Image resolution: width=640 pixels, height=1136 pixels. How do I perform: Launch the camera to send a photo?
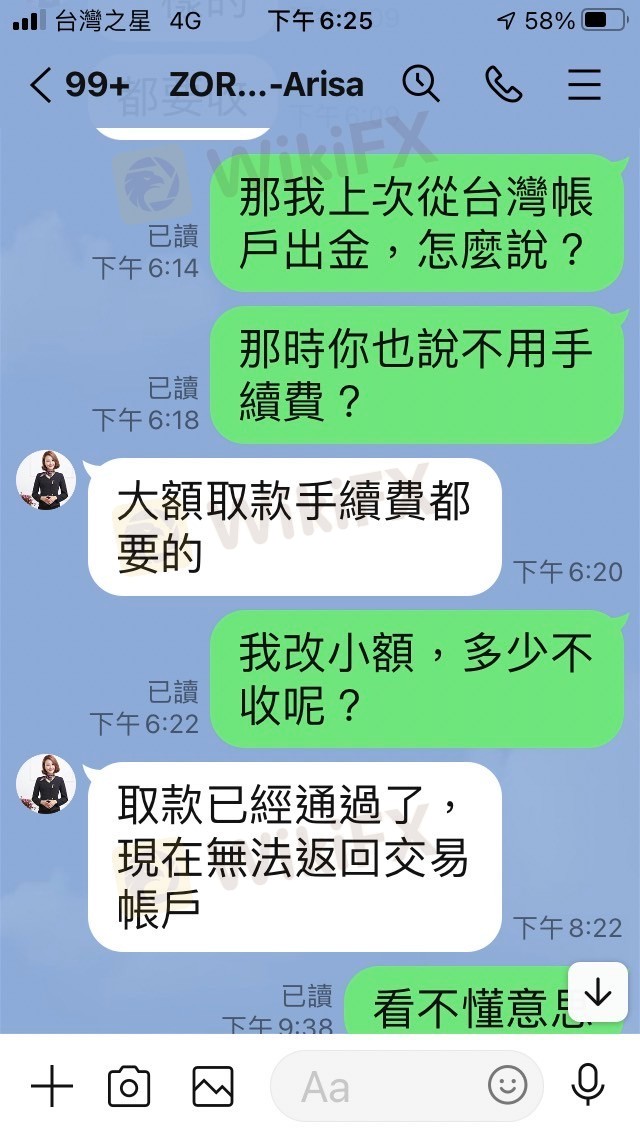click(x=129, y=1086)
